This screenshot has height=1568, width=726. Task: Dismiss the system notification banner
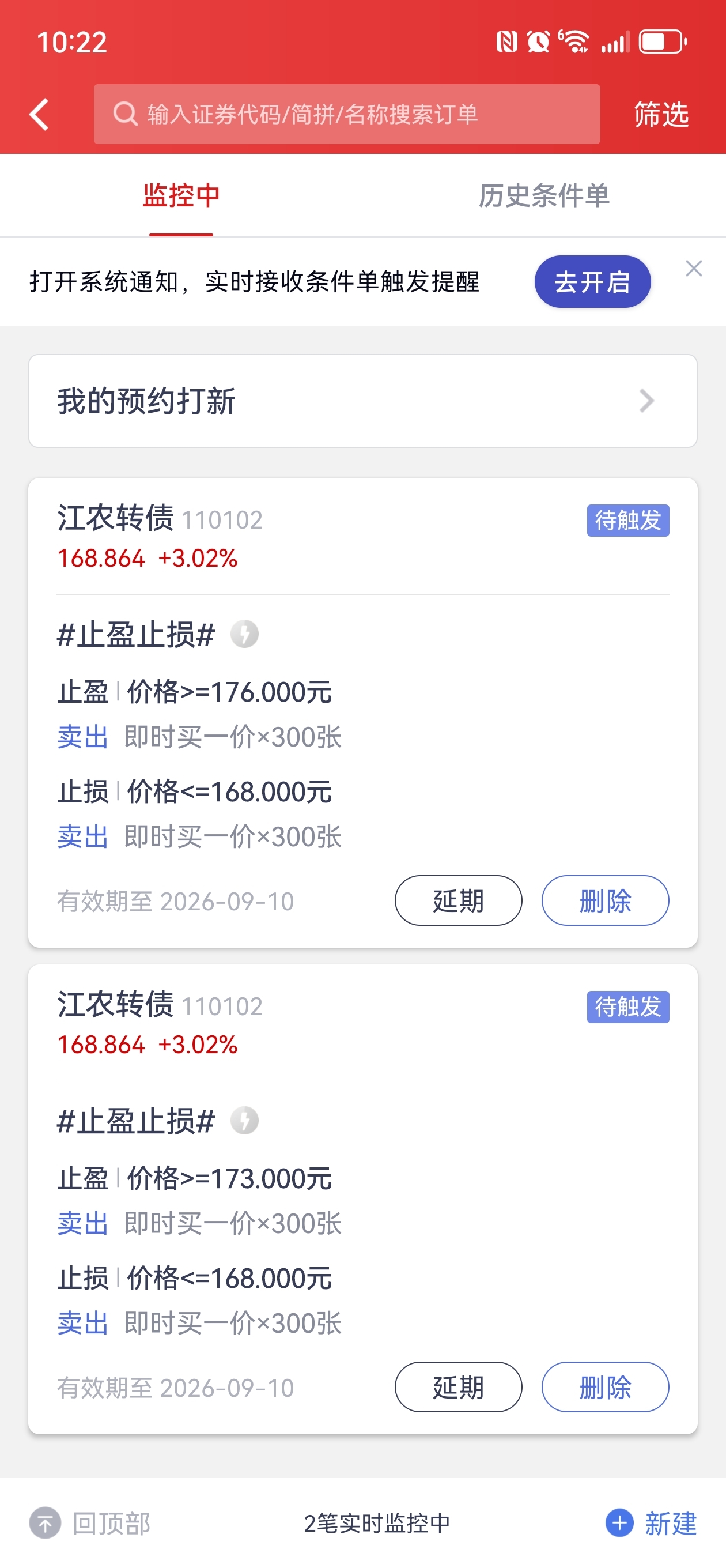[x=694, y=269]
